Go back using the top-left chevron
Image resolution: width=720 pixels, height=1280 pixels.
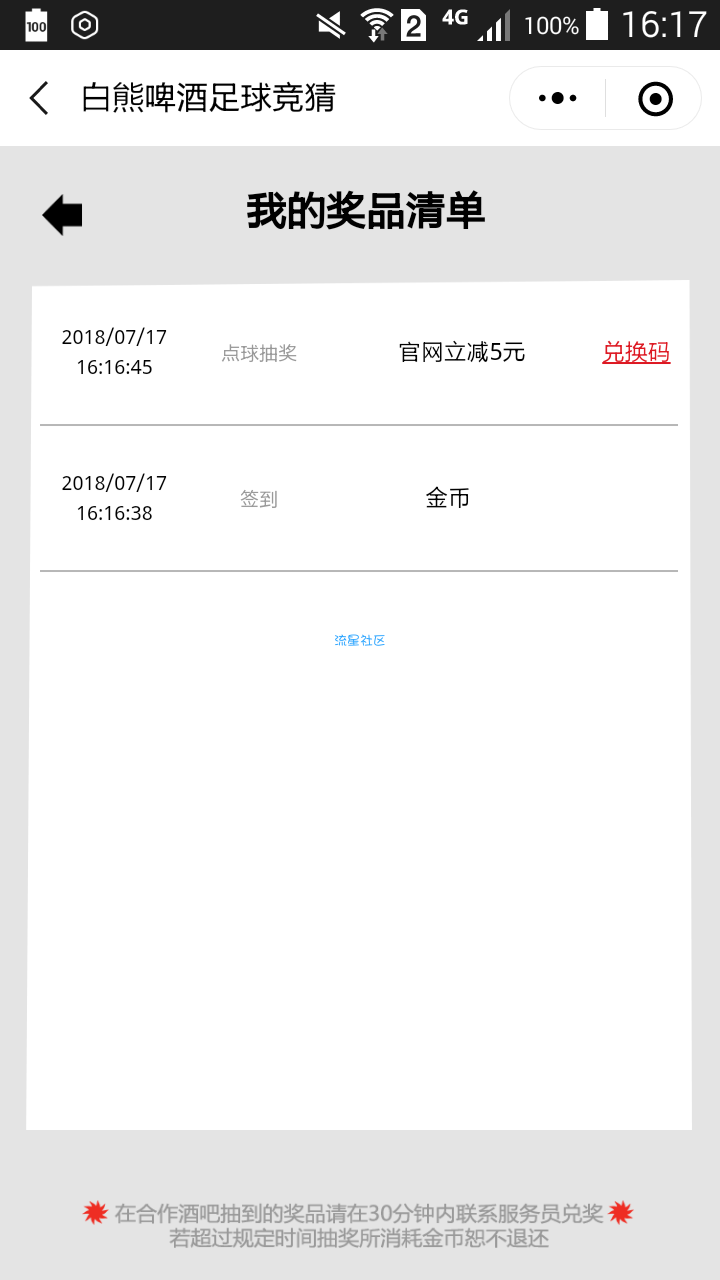(39, 98)
